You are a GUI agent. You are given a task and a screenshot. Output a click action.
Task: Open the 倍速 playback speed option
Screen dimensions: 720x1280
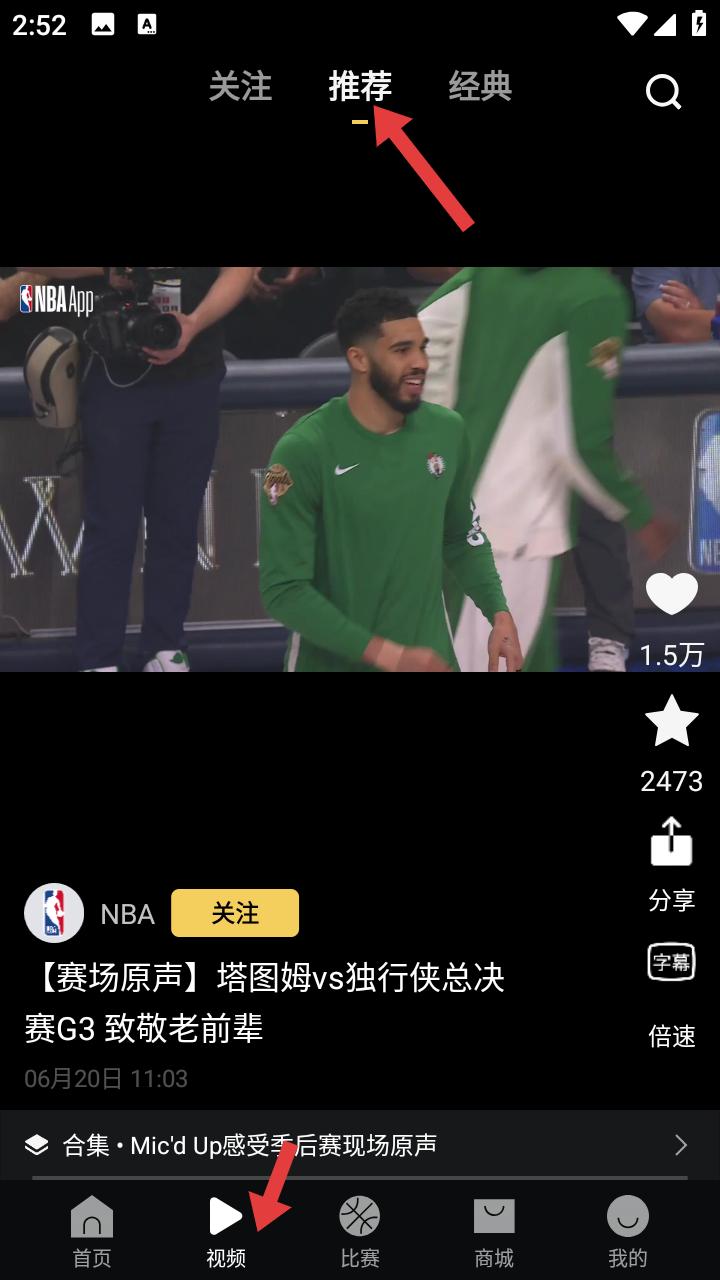point(671,1036)
